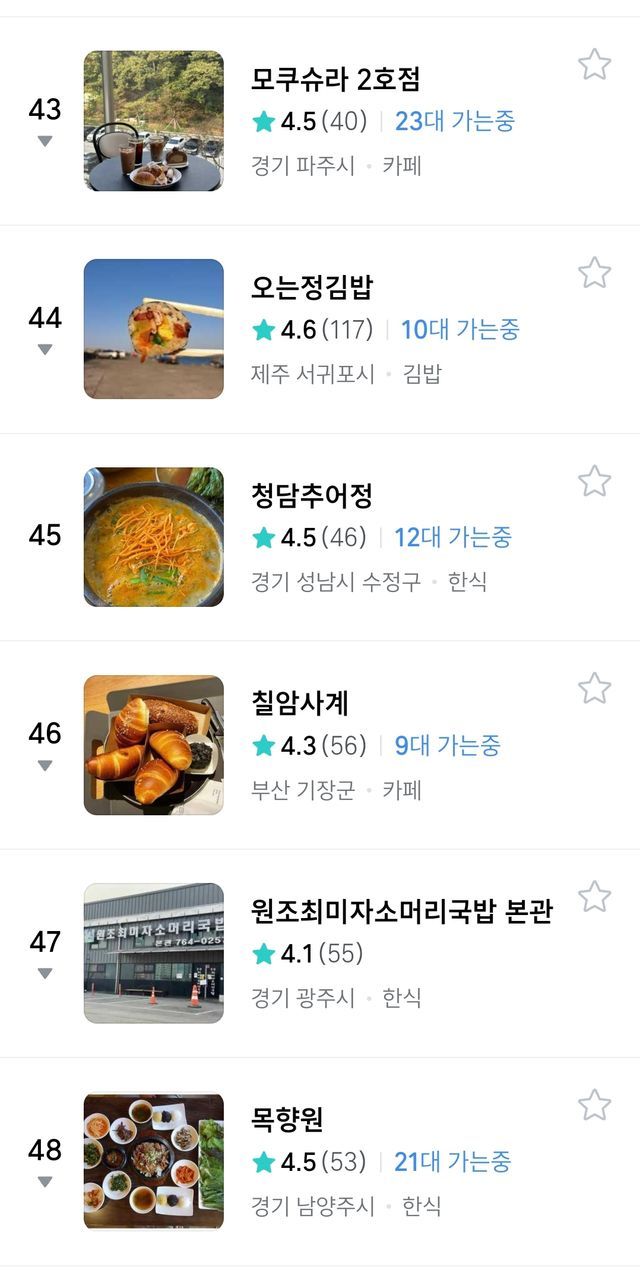Open 원조최미자소머리국밥 본관 details

coord(401,911)
